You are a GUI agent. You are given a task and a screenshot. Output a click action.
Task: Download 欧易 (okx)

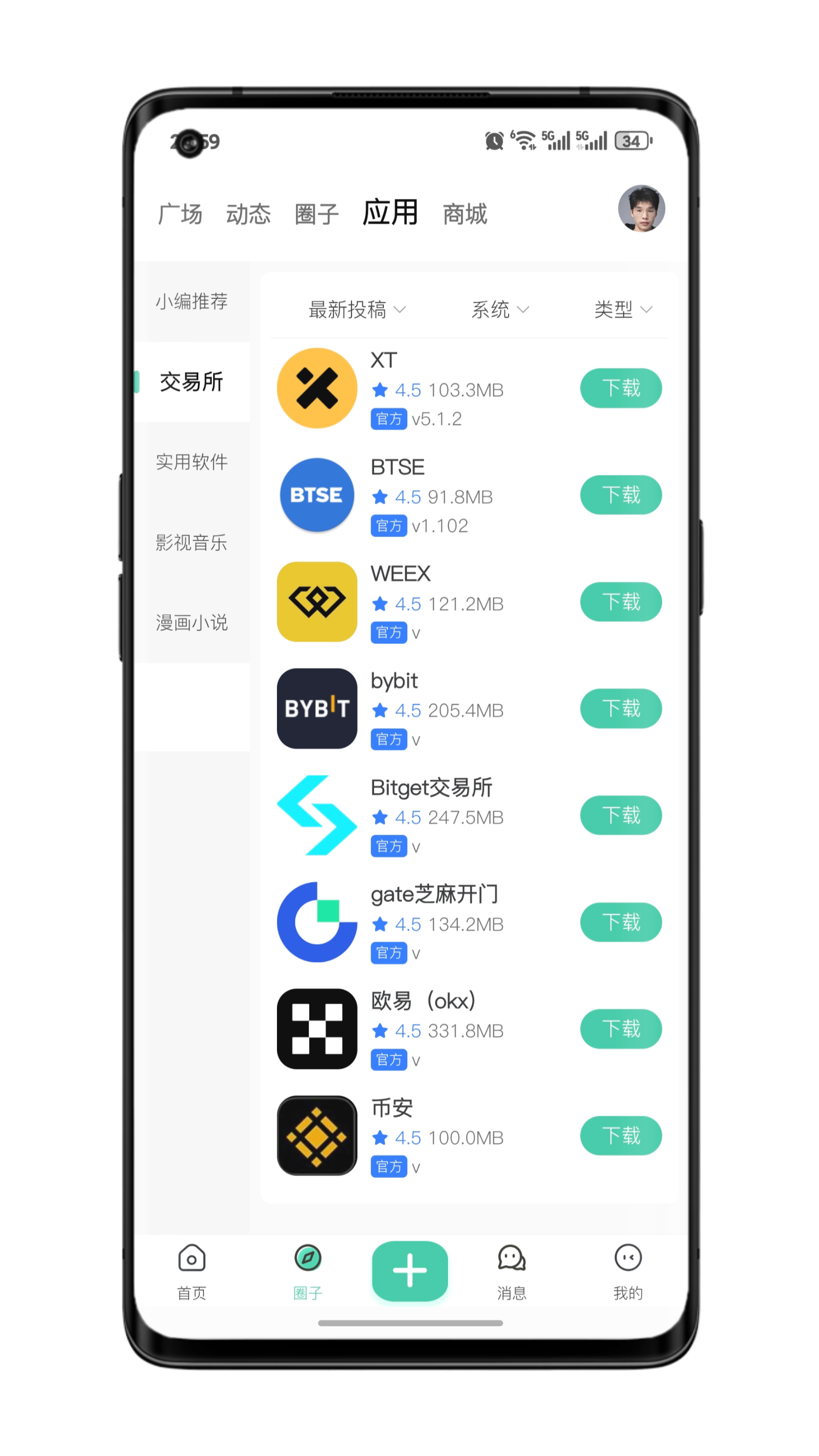[x=621, y=1029]
